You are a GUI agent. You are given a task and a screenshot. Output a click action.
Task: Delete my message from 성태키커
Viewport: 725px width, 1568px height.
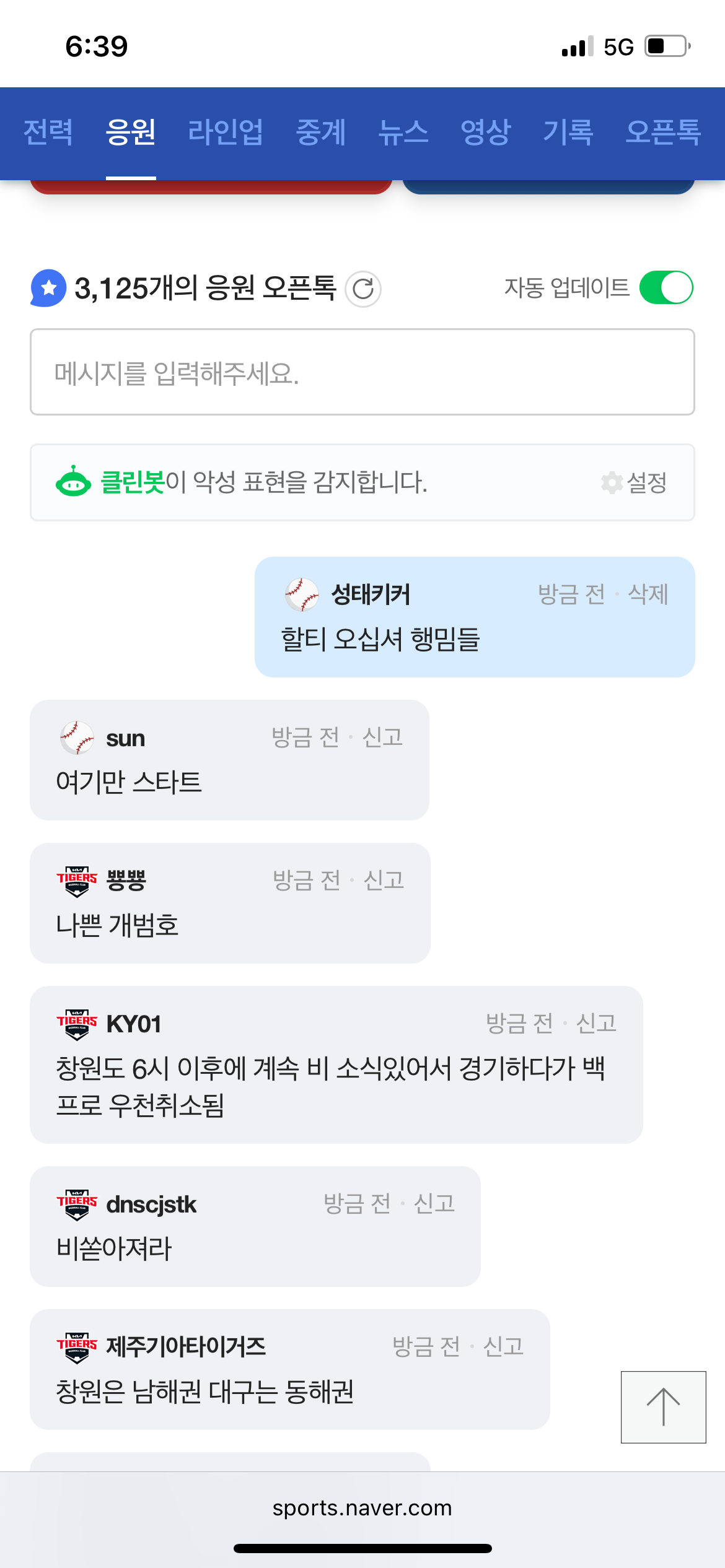click(648, 595)
